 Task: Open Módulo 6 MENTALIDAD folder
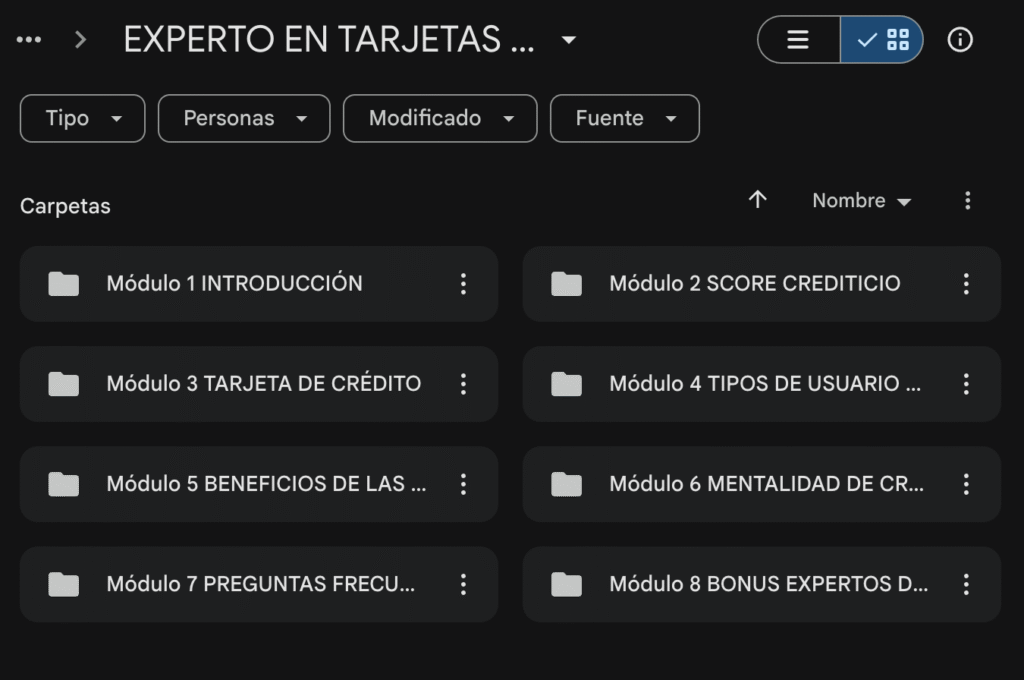coord(766,484)
